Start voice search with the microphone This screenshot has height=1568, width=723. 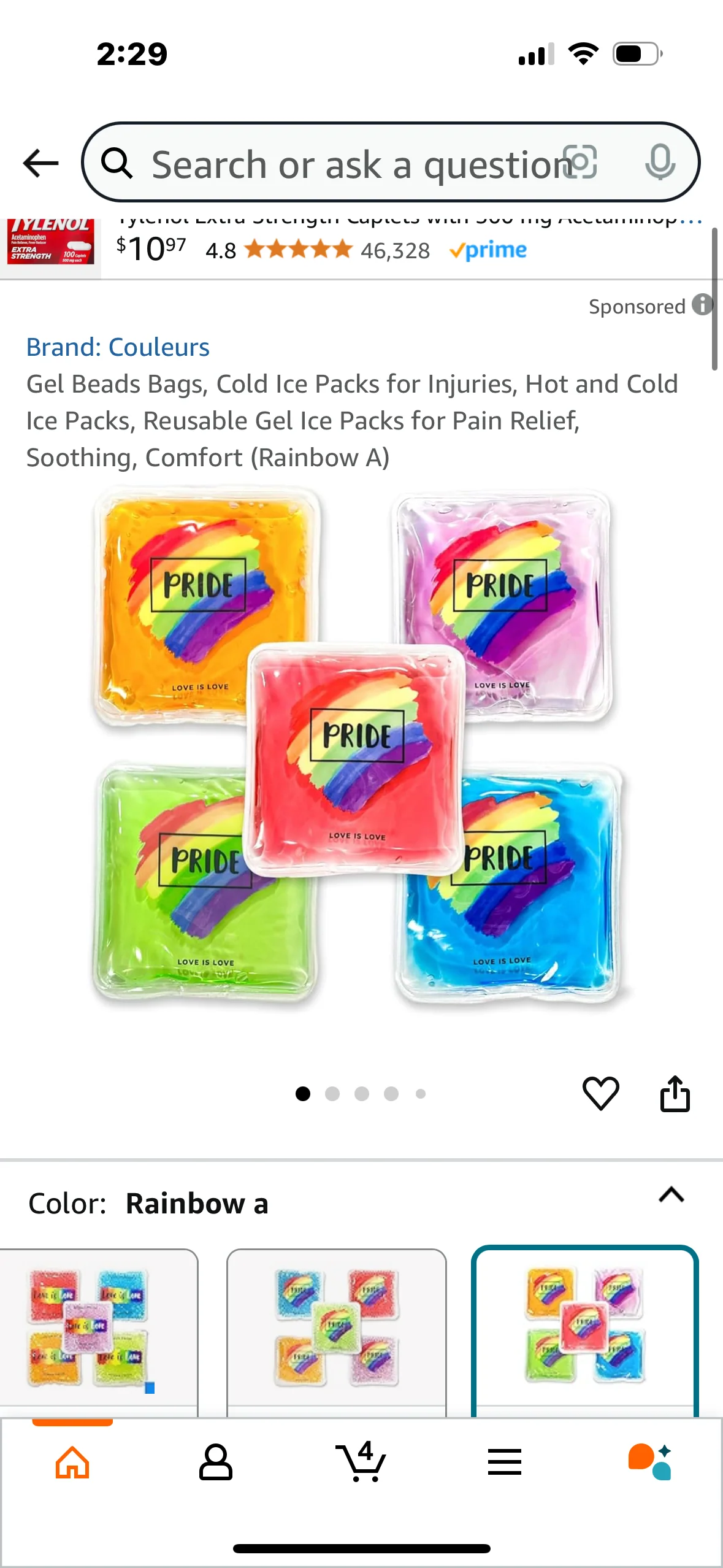[x=660, y=163]
